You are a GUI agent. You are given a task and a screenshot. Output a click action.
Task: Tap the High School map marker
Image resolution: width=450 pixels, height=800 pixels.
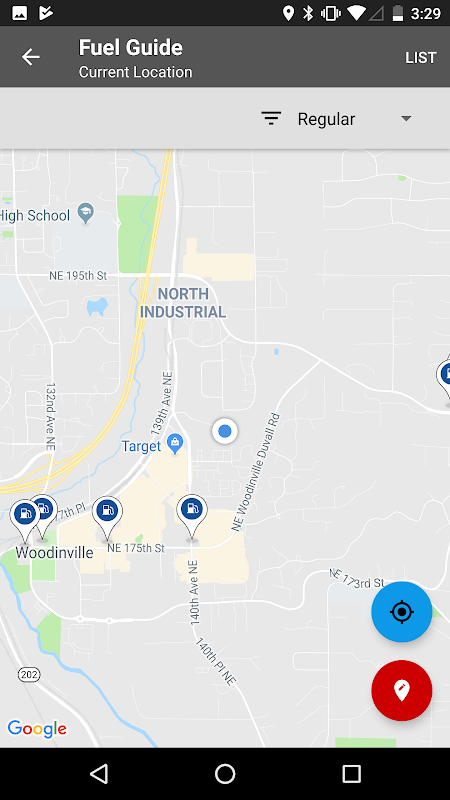point(86,214)
